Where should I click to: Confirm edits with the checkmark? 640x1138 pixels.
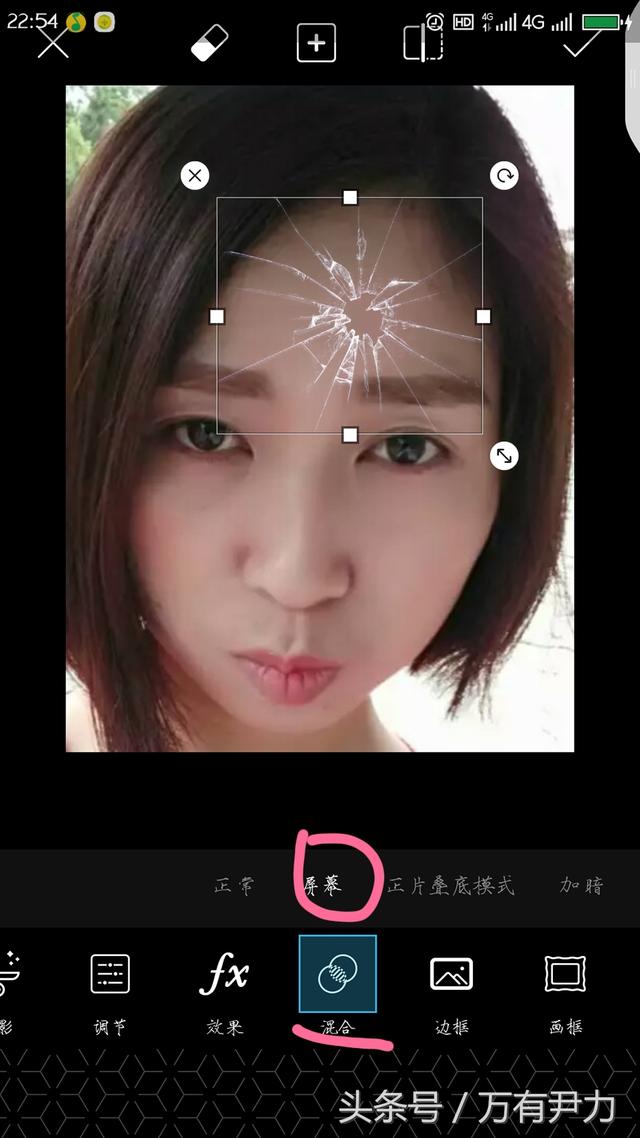pos(580,45)
